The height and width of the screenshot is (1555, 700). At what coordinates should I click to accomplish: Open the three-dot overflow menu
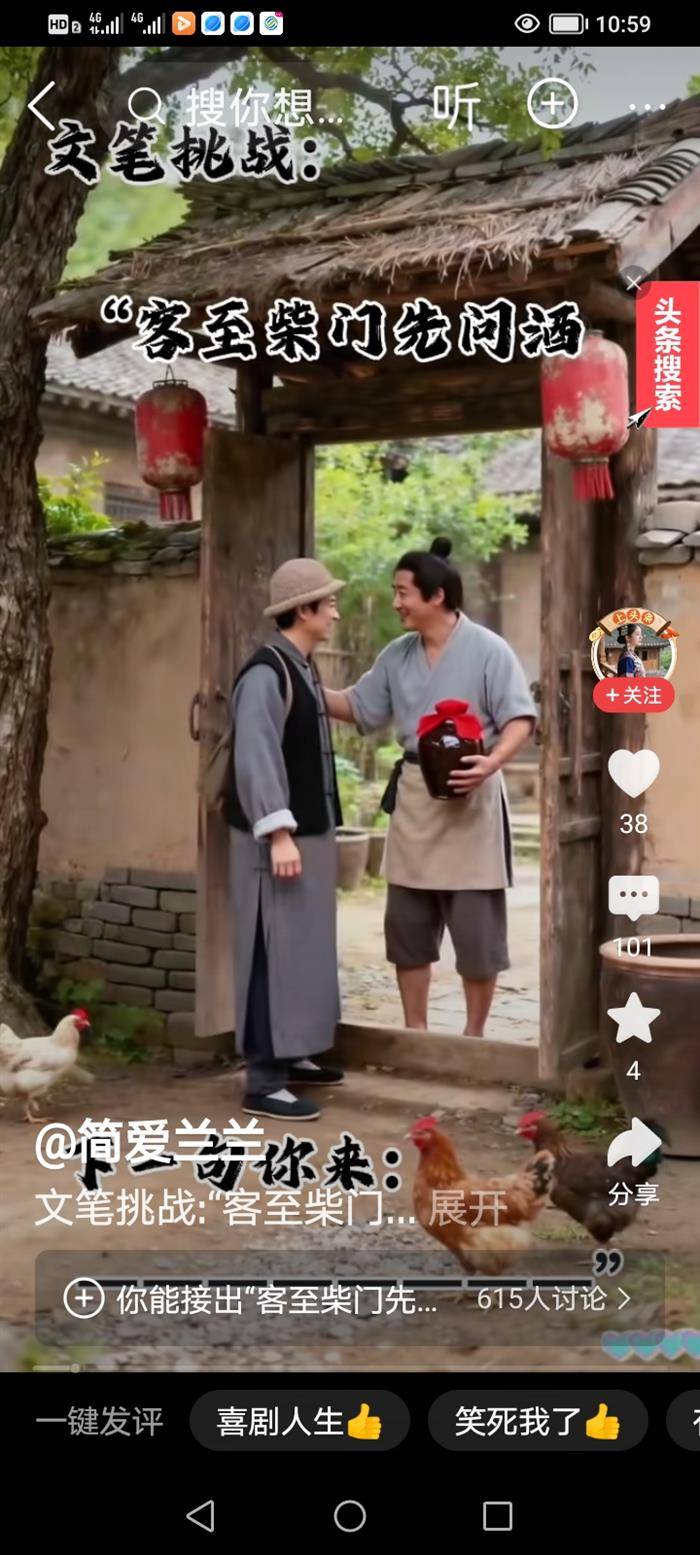coord(647,106)
